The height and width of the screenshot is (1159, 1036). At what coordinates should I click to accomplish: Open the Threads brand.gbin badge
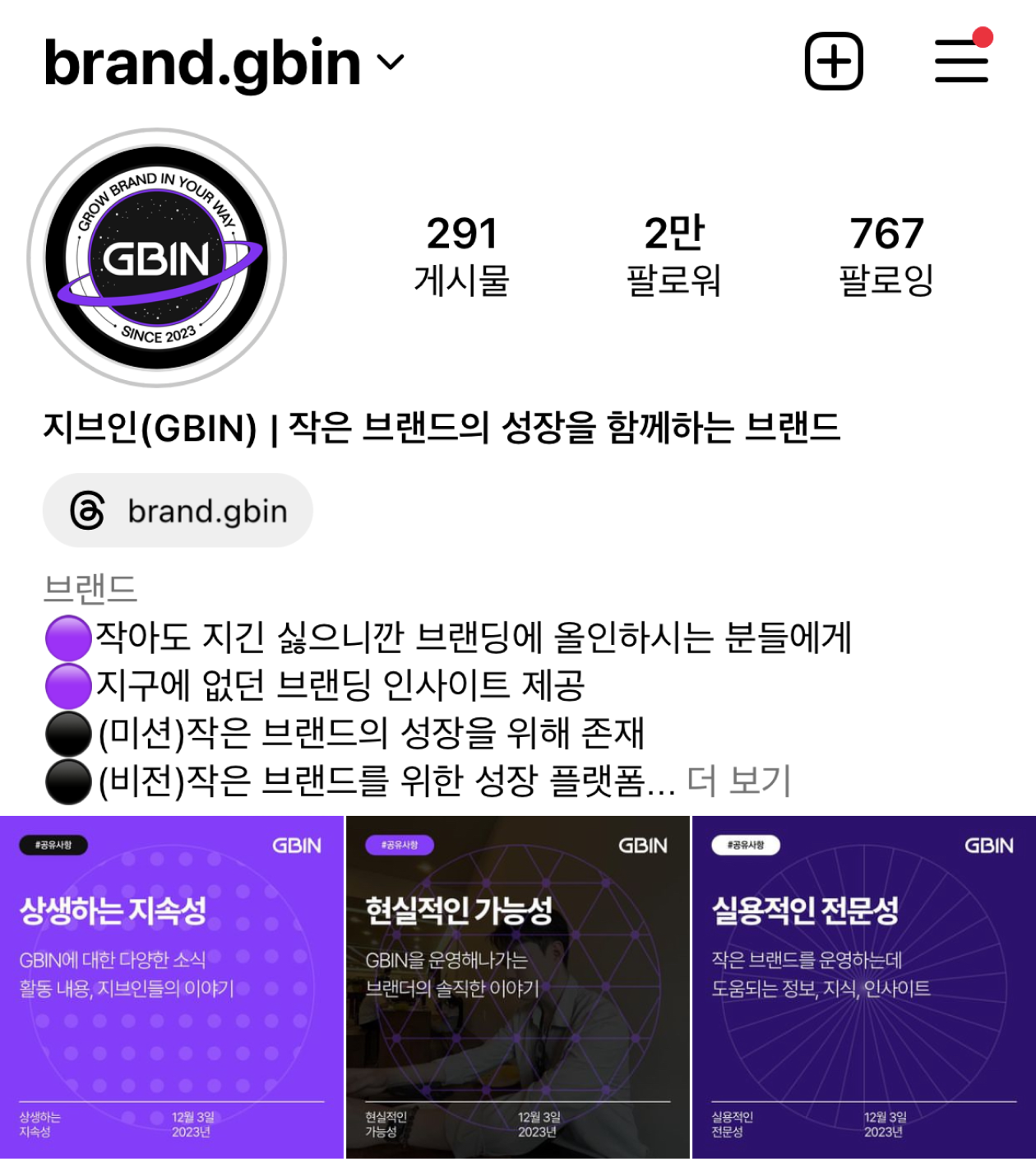178,511
